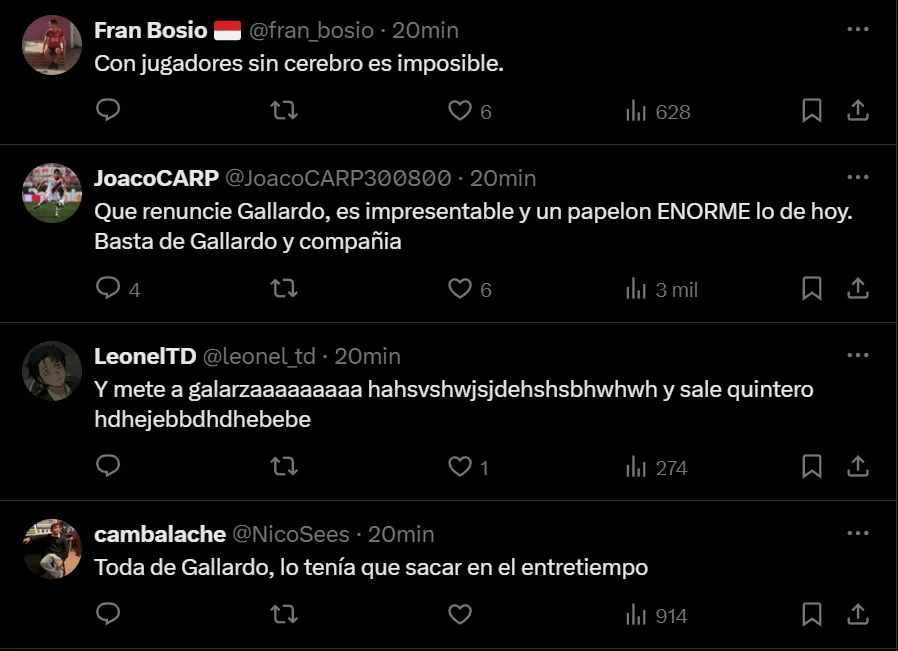This screenshot has height=651, width=898.
Task: Like Fran Bosio's tweet
Action: click(x=459, y=110)
